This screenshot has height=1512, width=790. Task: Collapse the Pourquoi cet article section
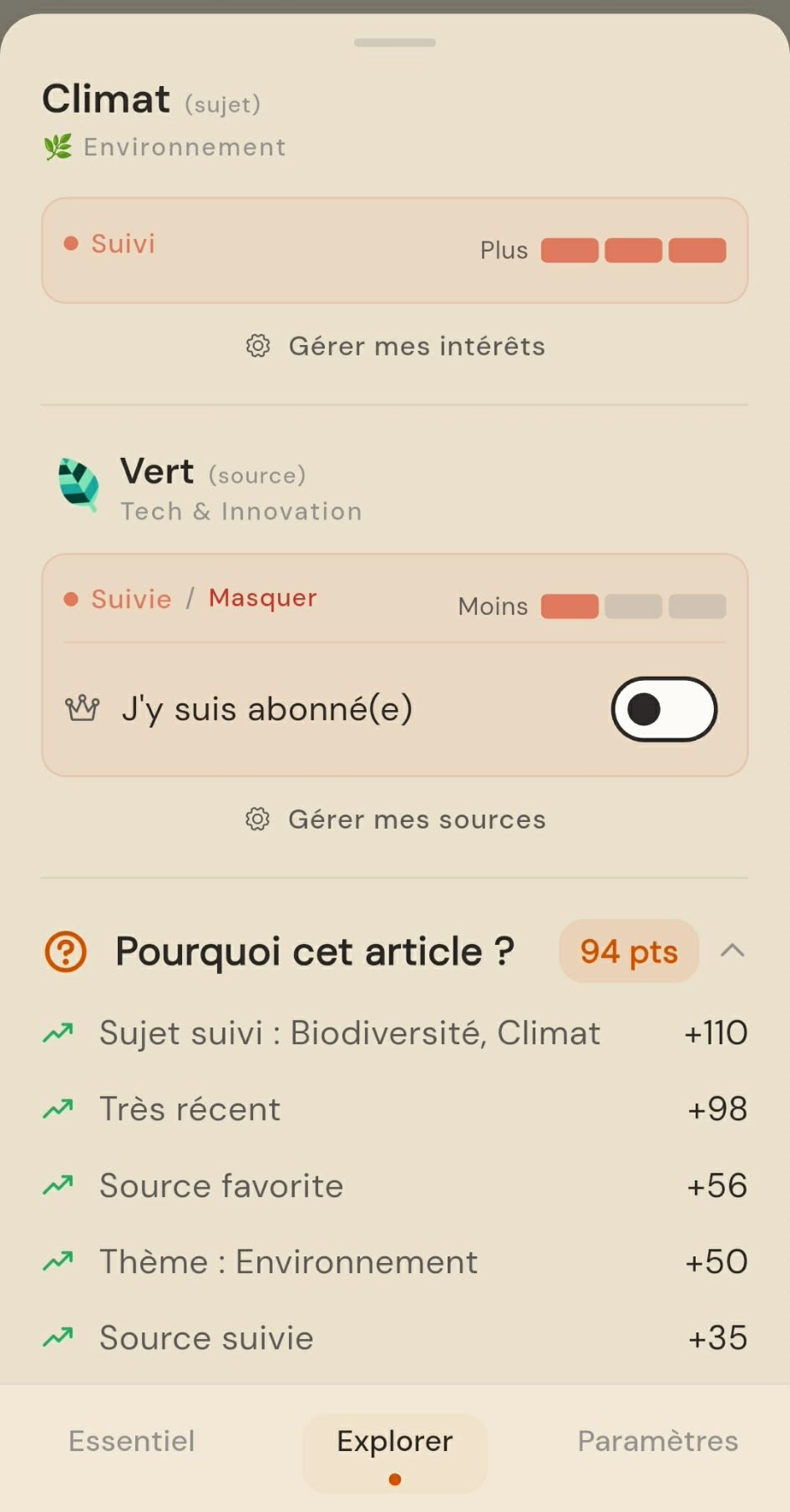(732, 951)
